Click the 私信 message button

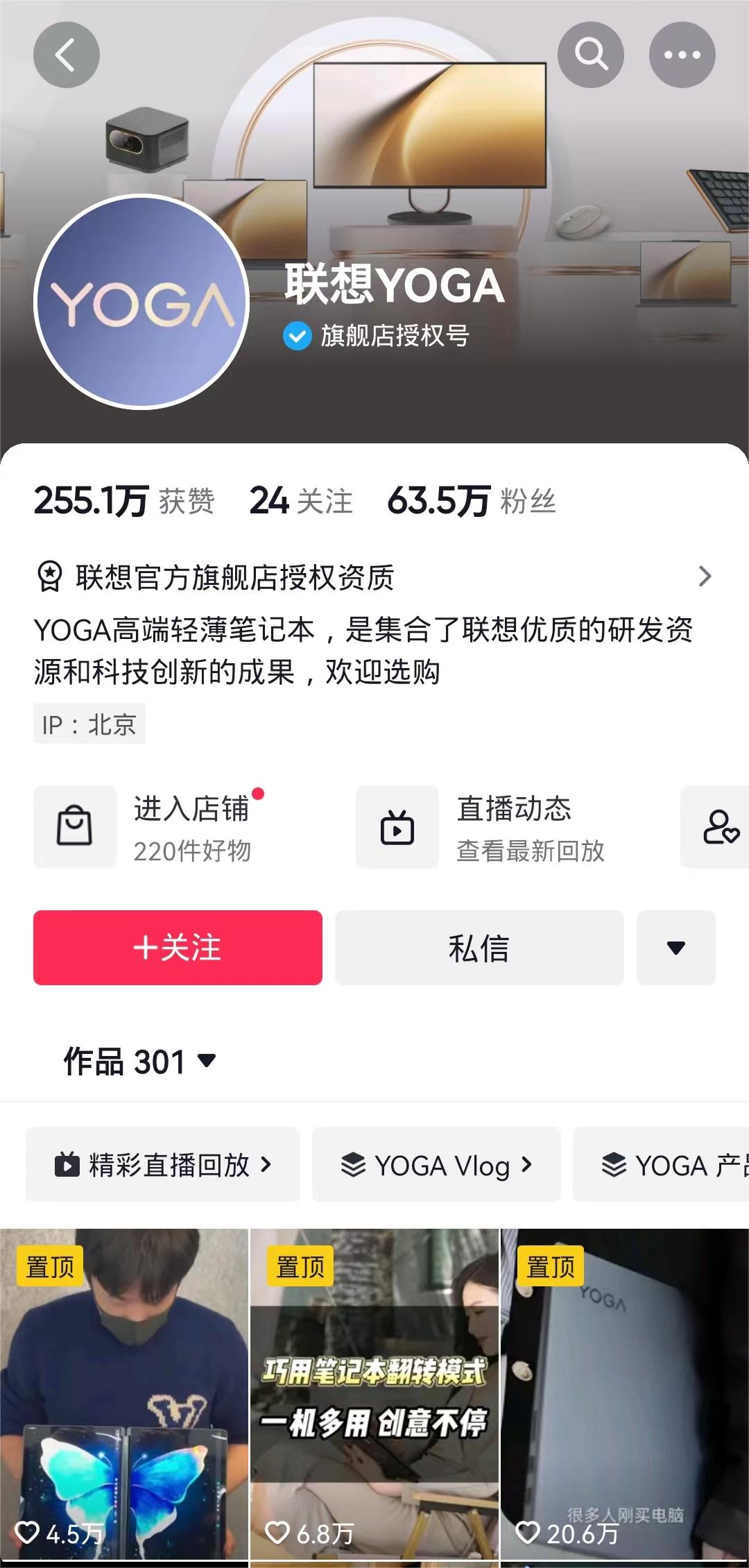(x=479, y=947)
